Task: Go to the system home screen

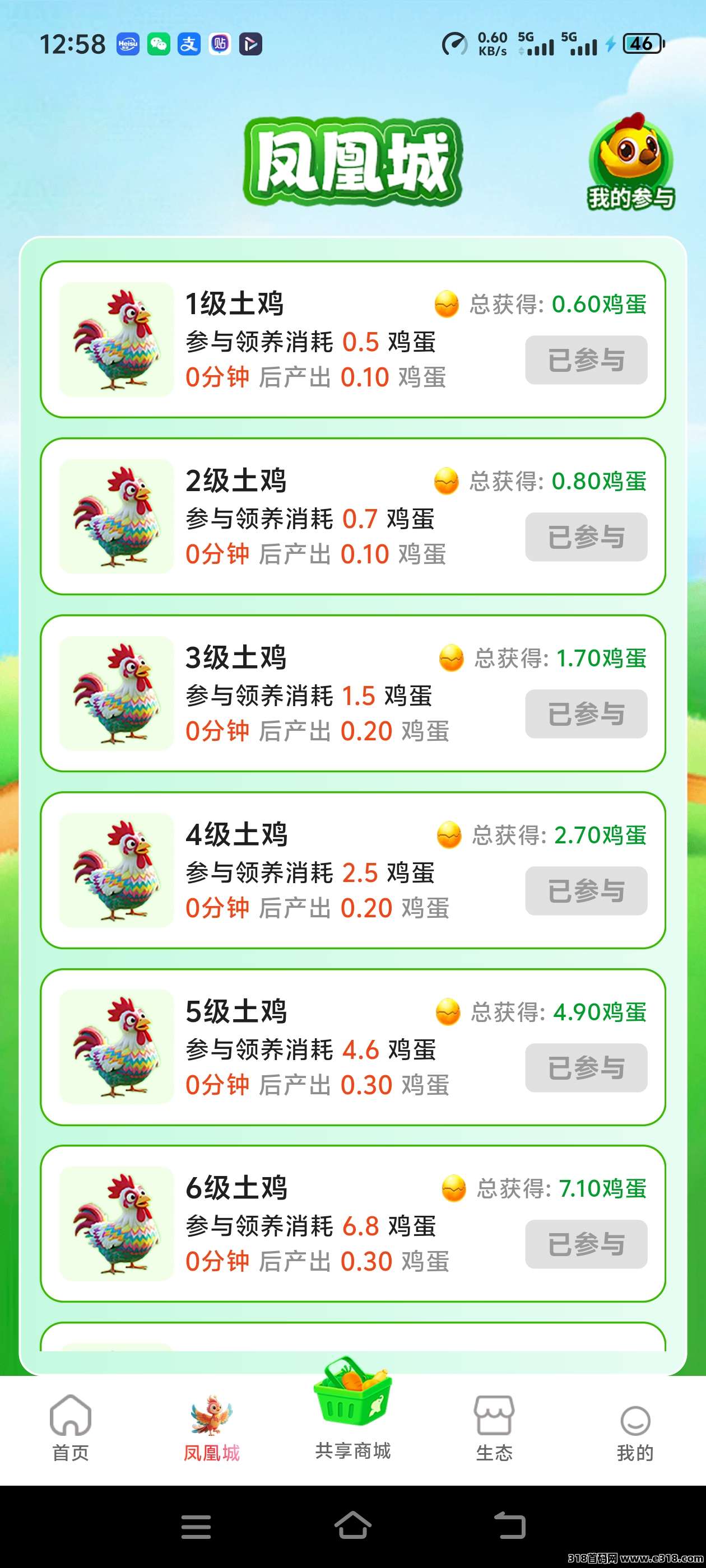Action: point(352,1526)
